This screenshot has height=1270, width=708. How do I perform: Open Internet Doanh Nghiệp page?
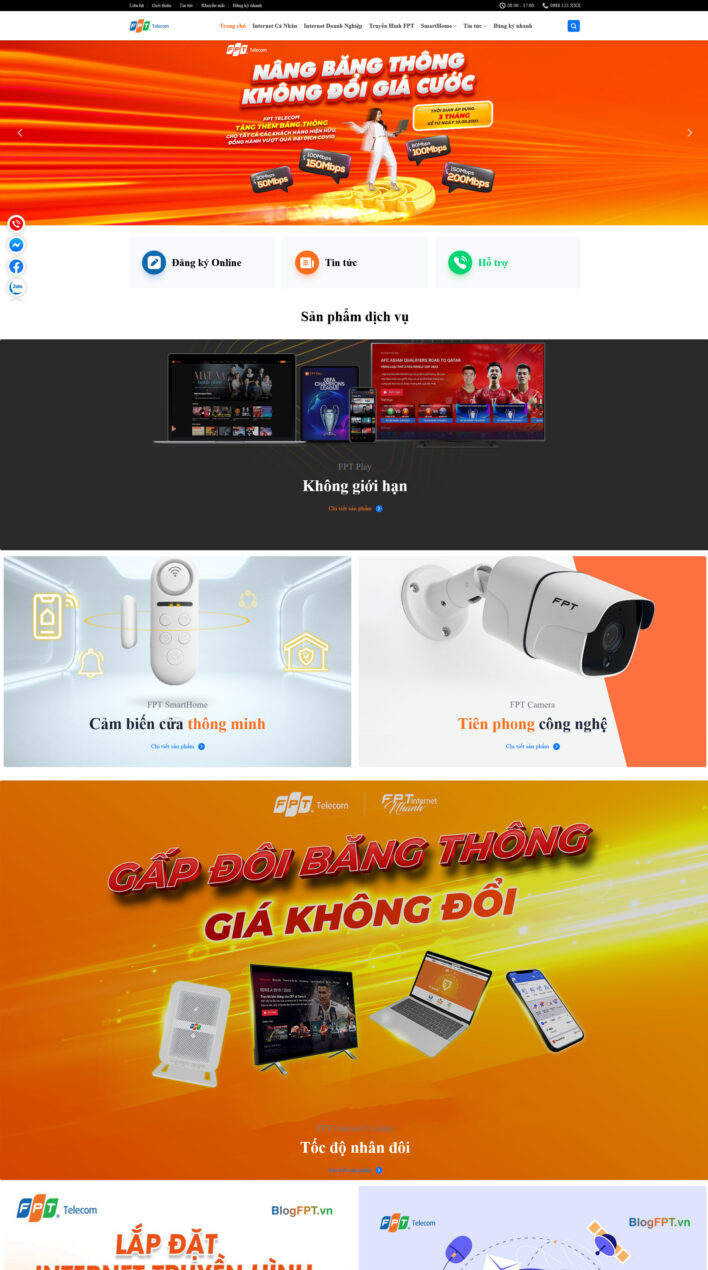tap(333, 26)
